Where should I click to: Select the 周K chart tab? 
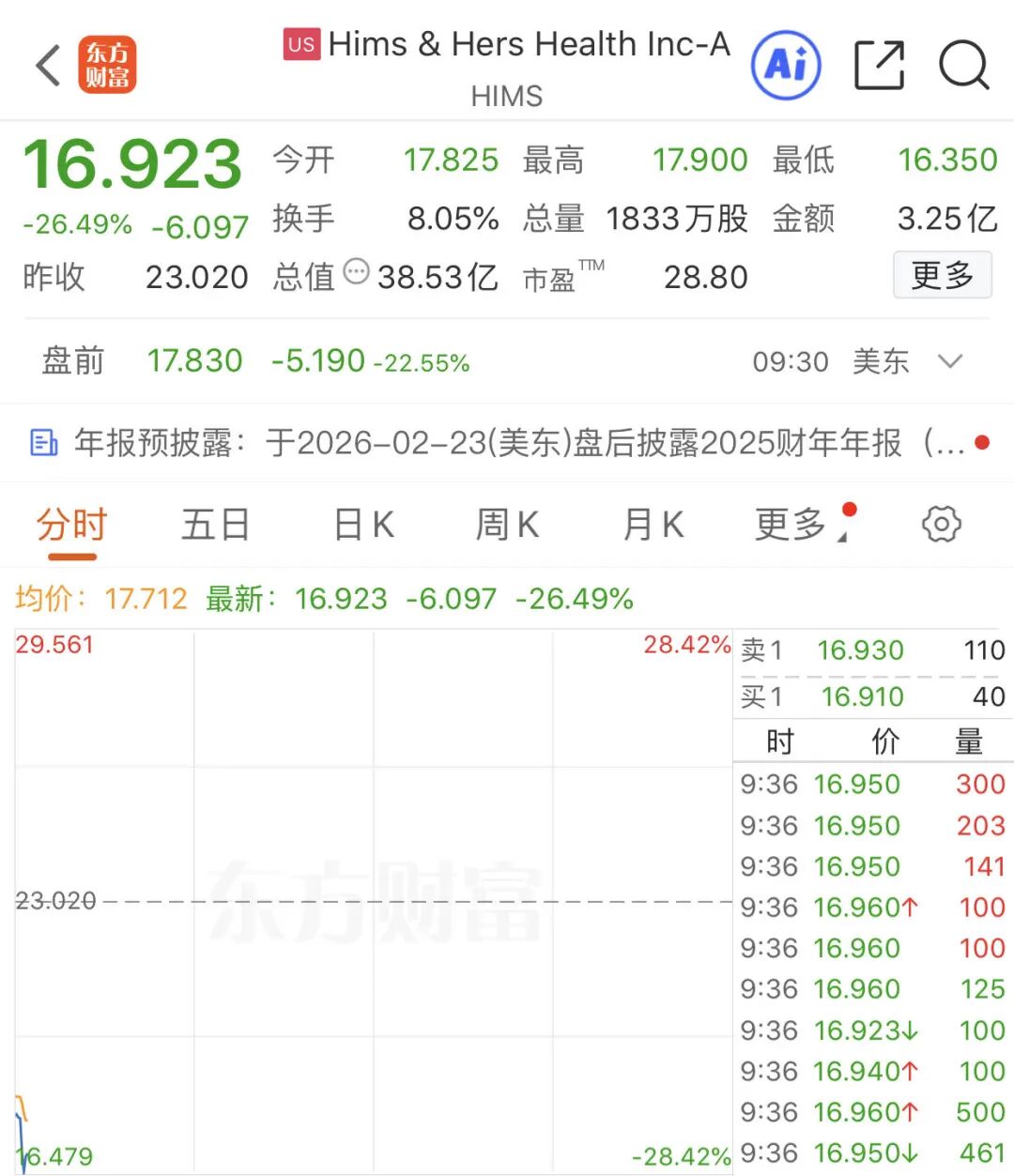click(507, 525)
